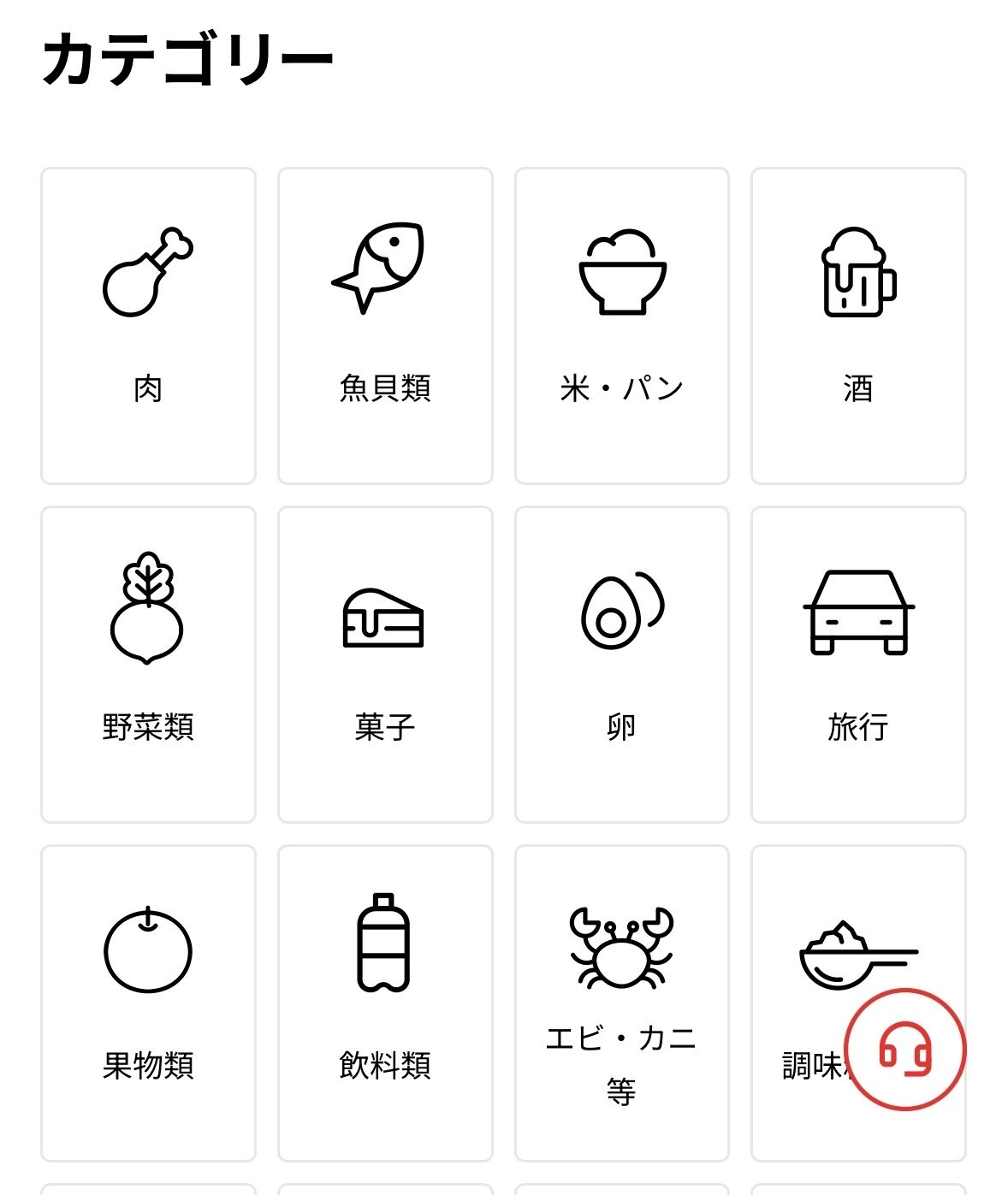
Task: Open the 飲料類 category
Action: tap(385, 1003)
